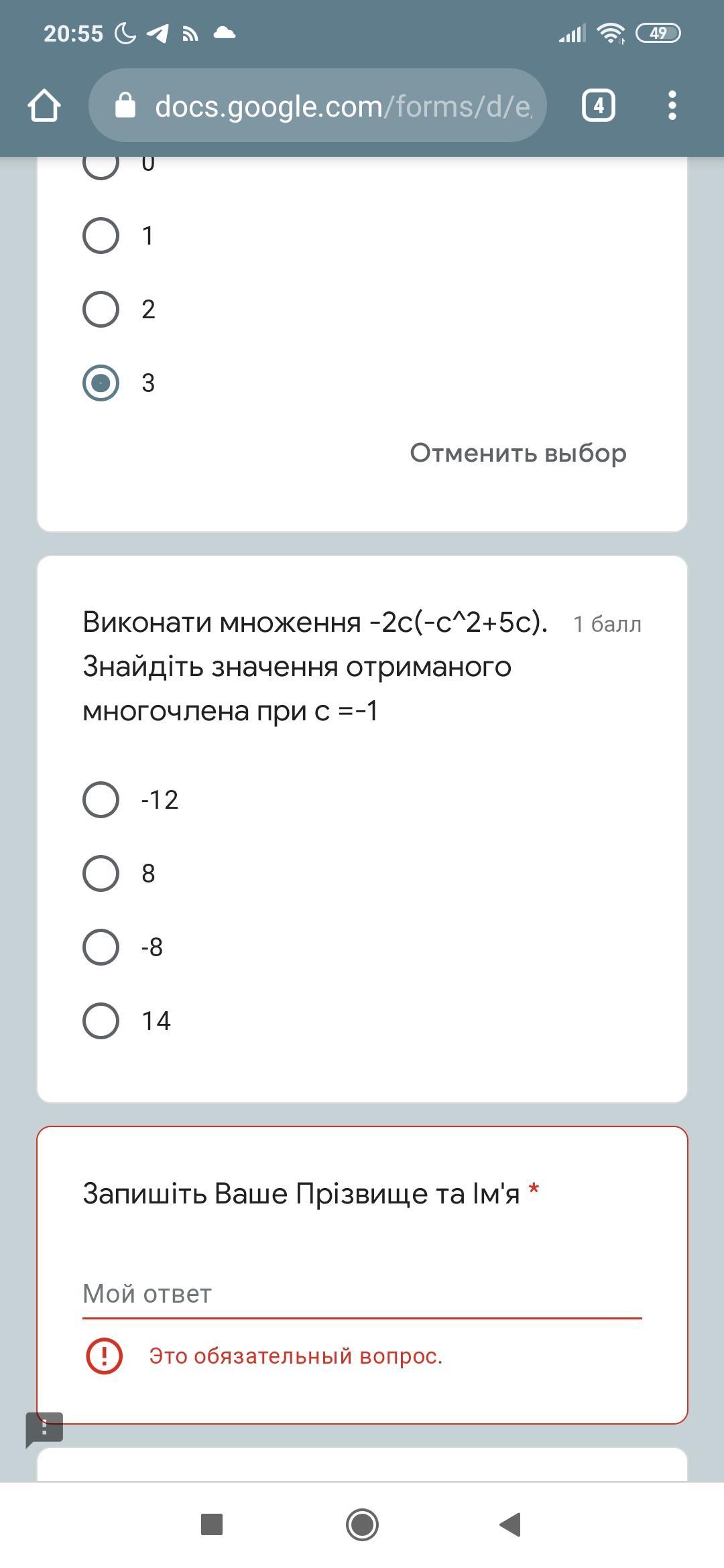This screenshot has height=1568, width=724.
Task: Open the browser three-dot overflow menu
Action: tap(672, 106)
